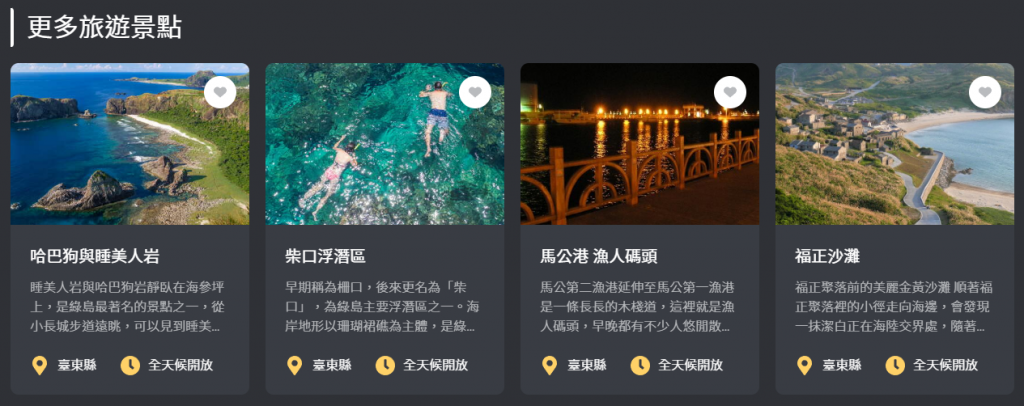Favorite the 哈巴狗與睡美人岩 attraction

point(220,93)
